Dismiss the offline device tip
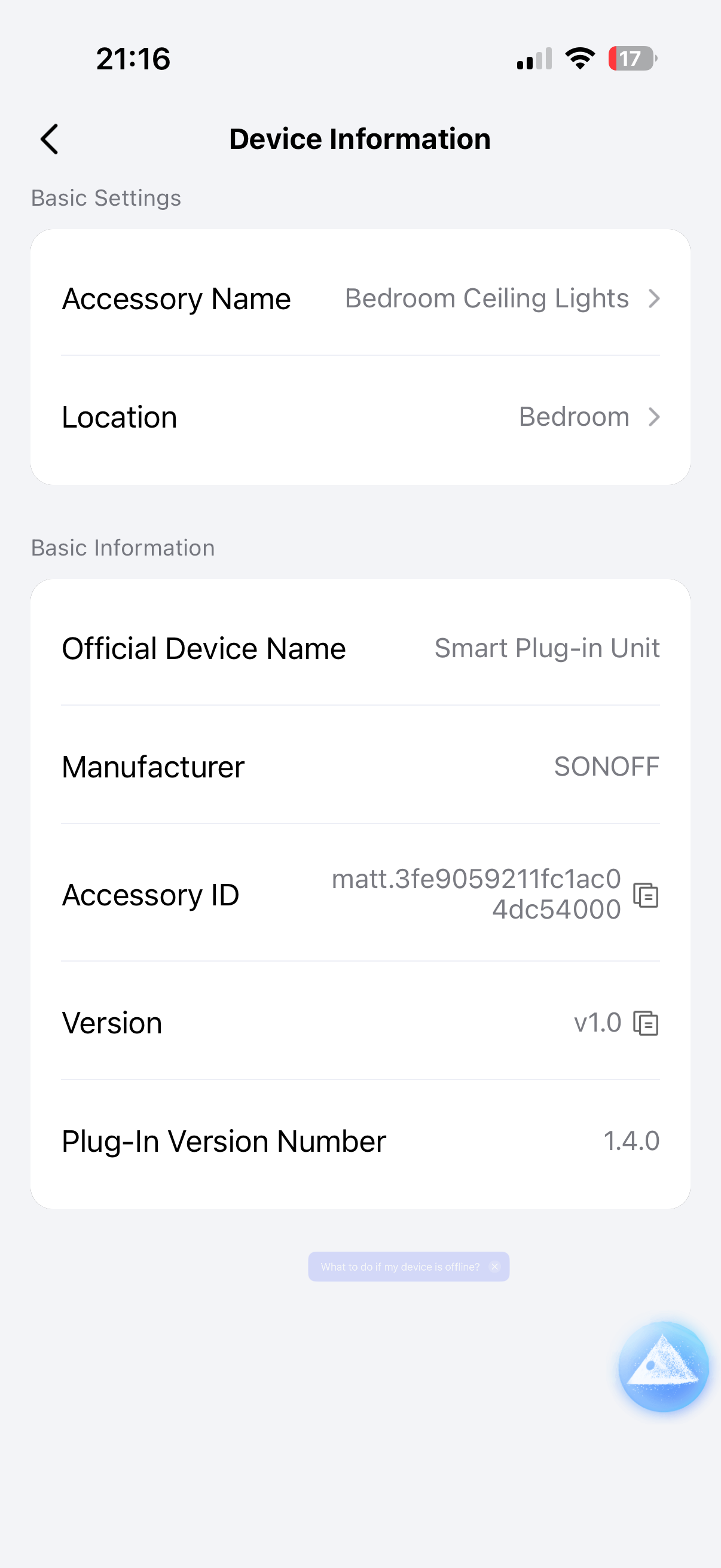This screenshot has width=721, height=1568. click(494, 1267)
